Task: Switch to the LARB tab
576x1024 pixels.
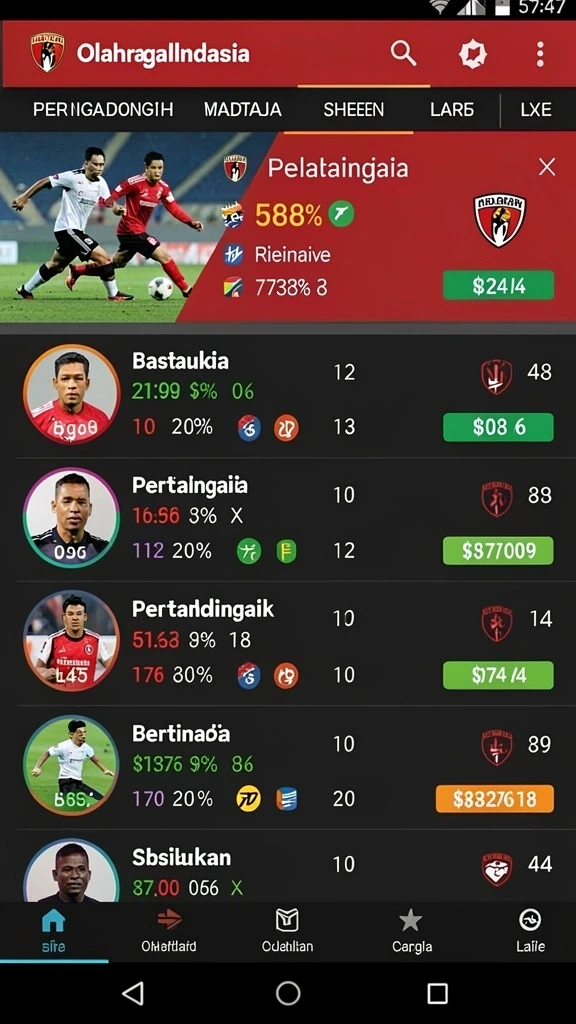Action: tap(452, 110)
